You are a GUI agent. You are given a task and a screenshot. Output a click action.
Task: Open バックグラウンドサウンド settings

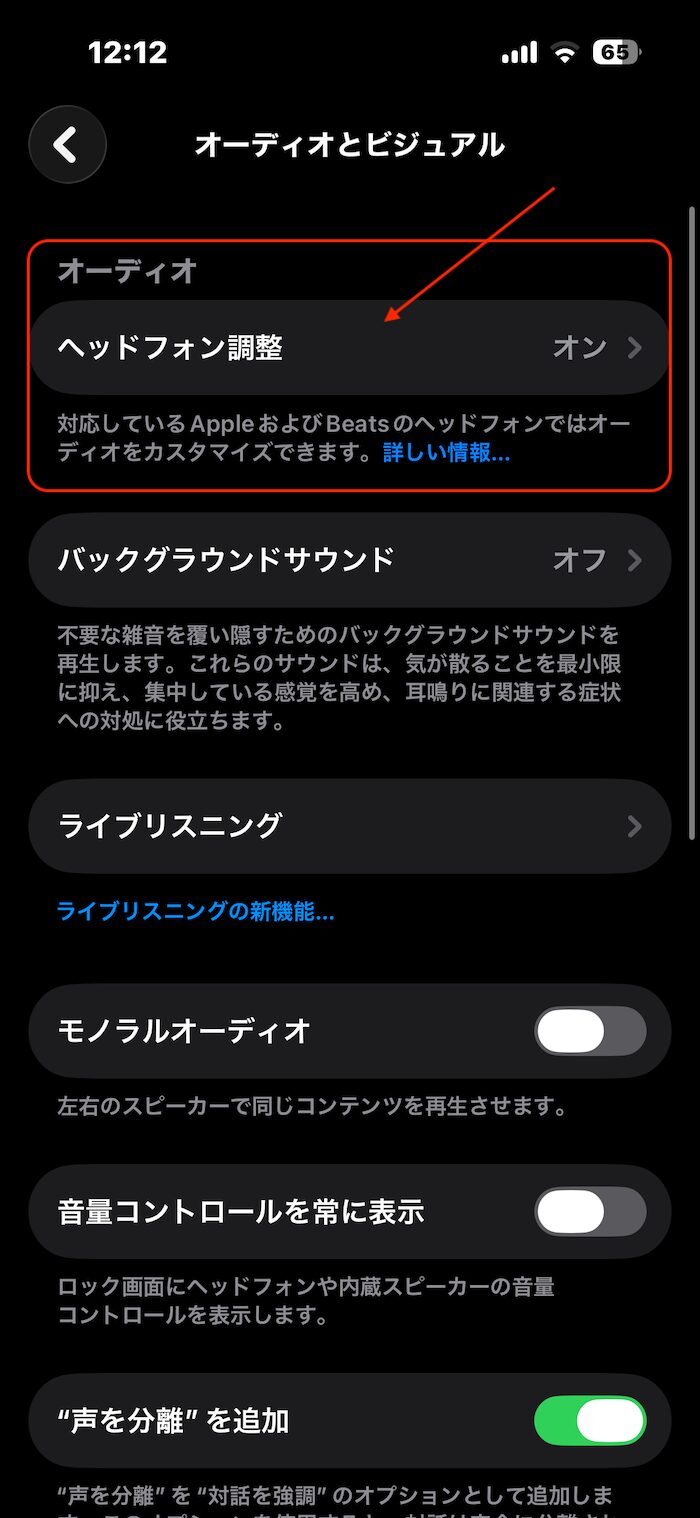coord(349,560)
